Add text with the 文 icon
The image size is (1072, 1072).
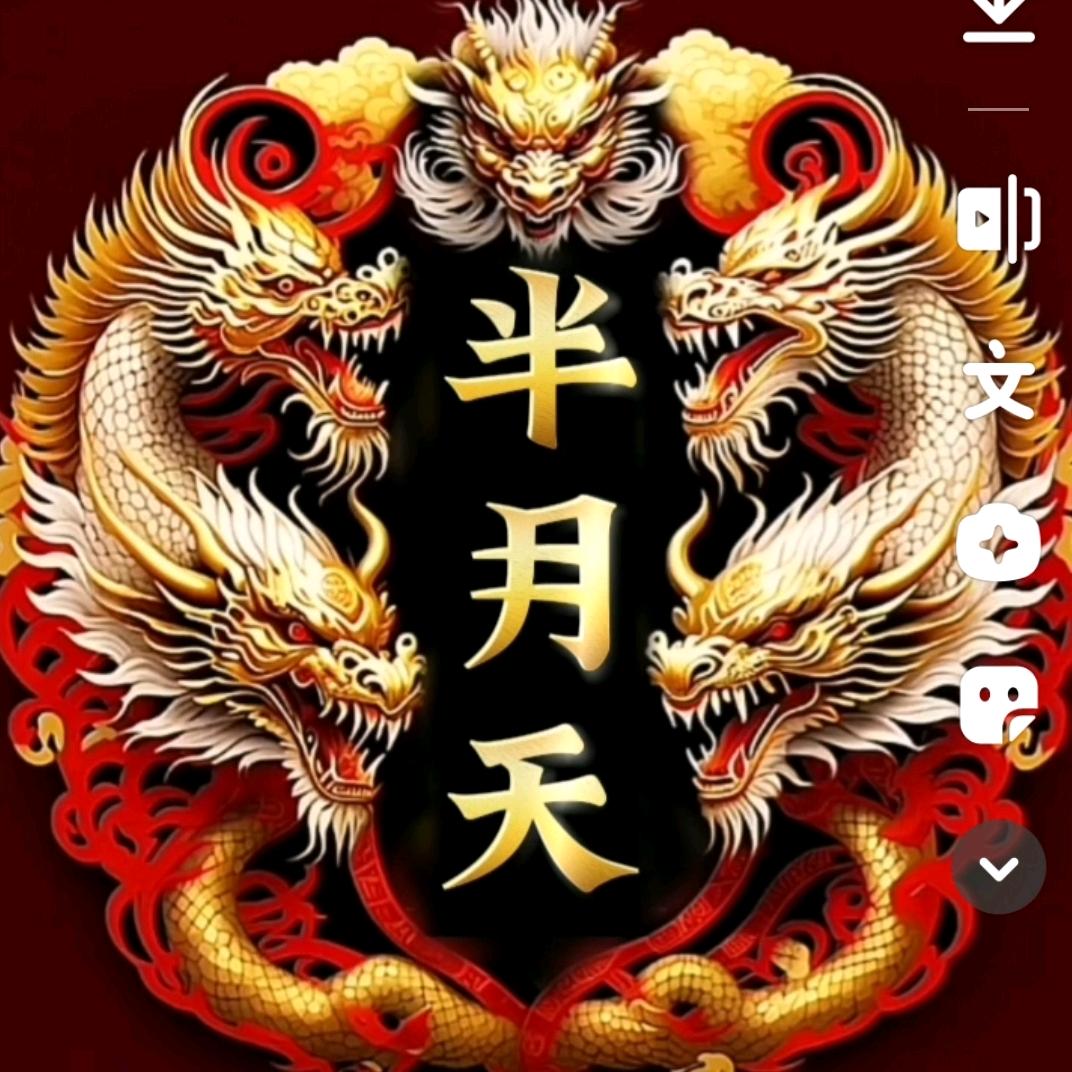(x=999, y=379)
